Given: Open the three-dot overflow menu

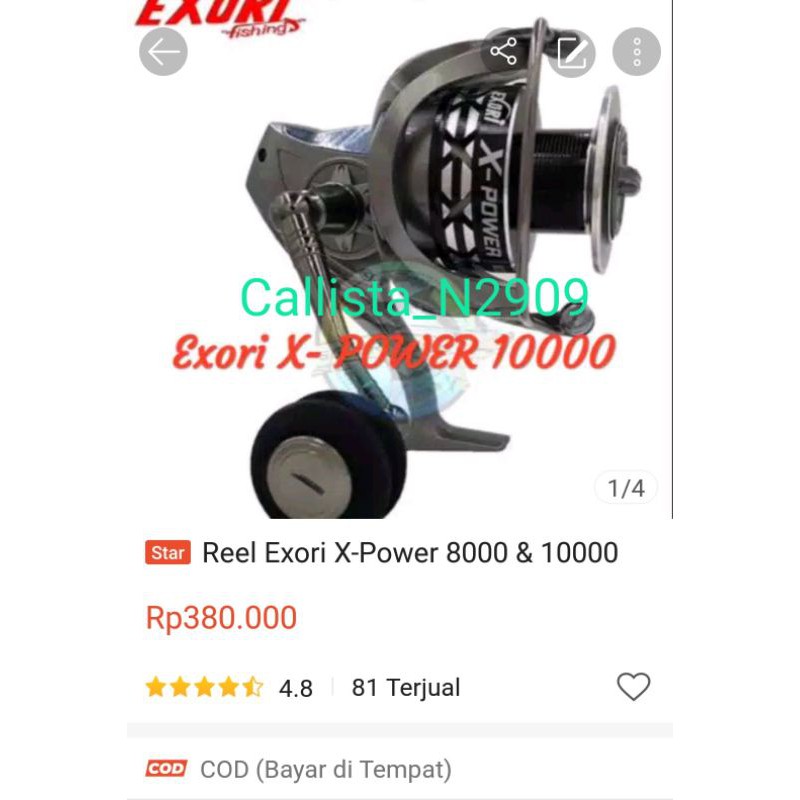Looking at the screenshot, I should (x=636, y=52).
